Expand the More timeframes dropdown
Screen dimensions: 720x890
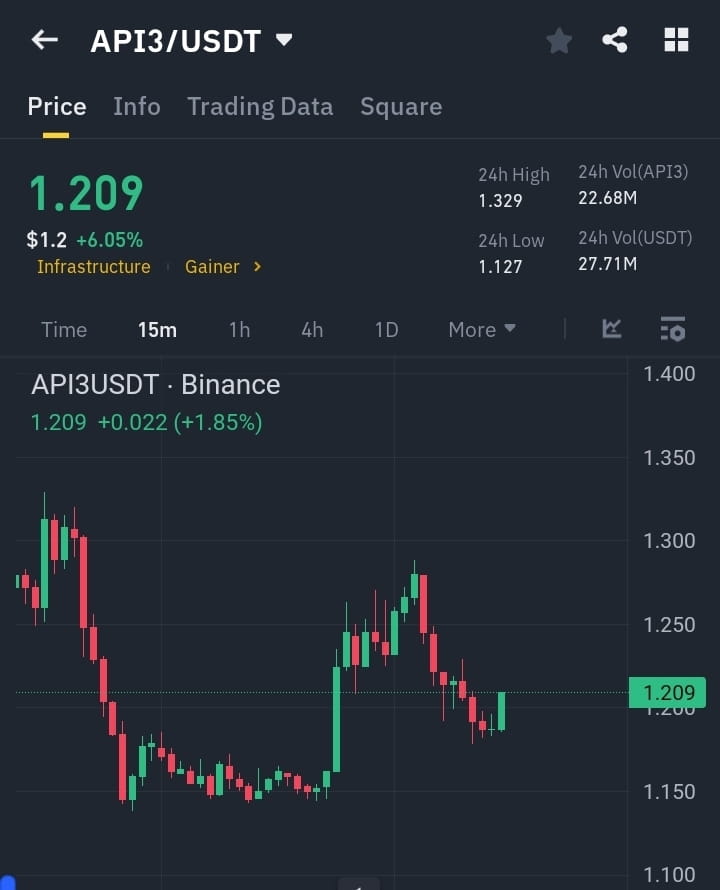(x=481, y=329)
